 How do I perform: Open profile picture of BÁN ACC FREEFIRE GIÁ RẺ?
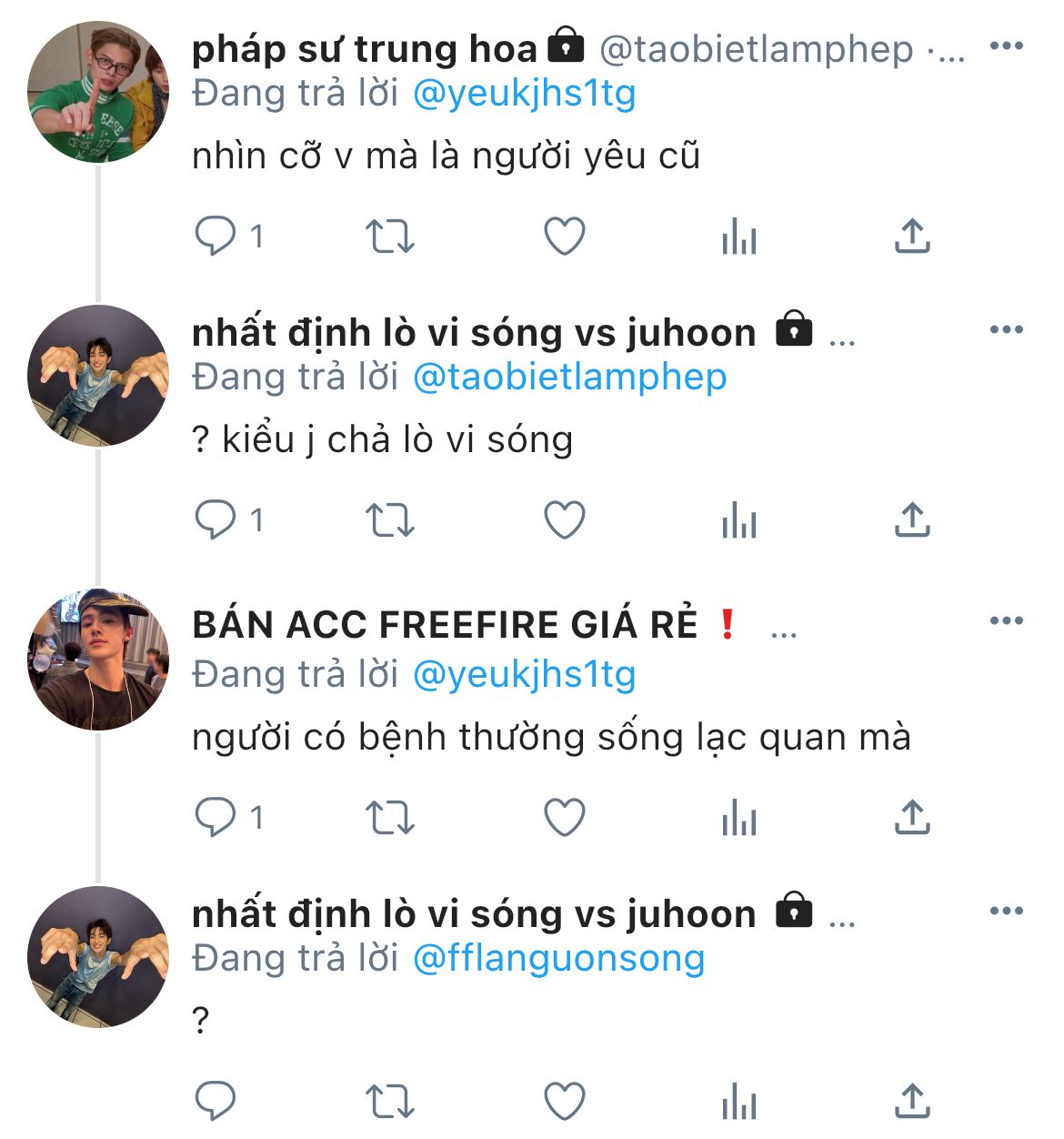(98, 660)
